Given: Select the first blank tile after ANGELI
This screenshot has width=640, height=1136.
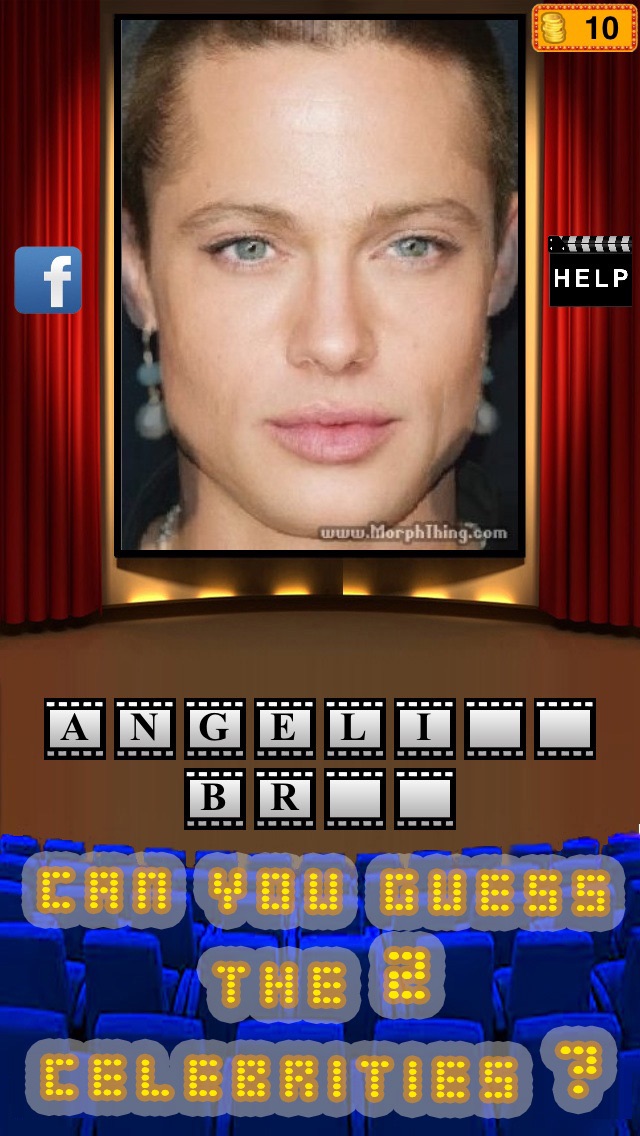Looking at the screenshot, I should coord(495,728).
